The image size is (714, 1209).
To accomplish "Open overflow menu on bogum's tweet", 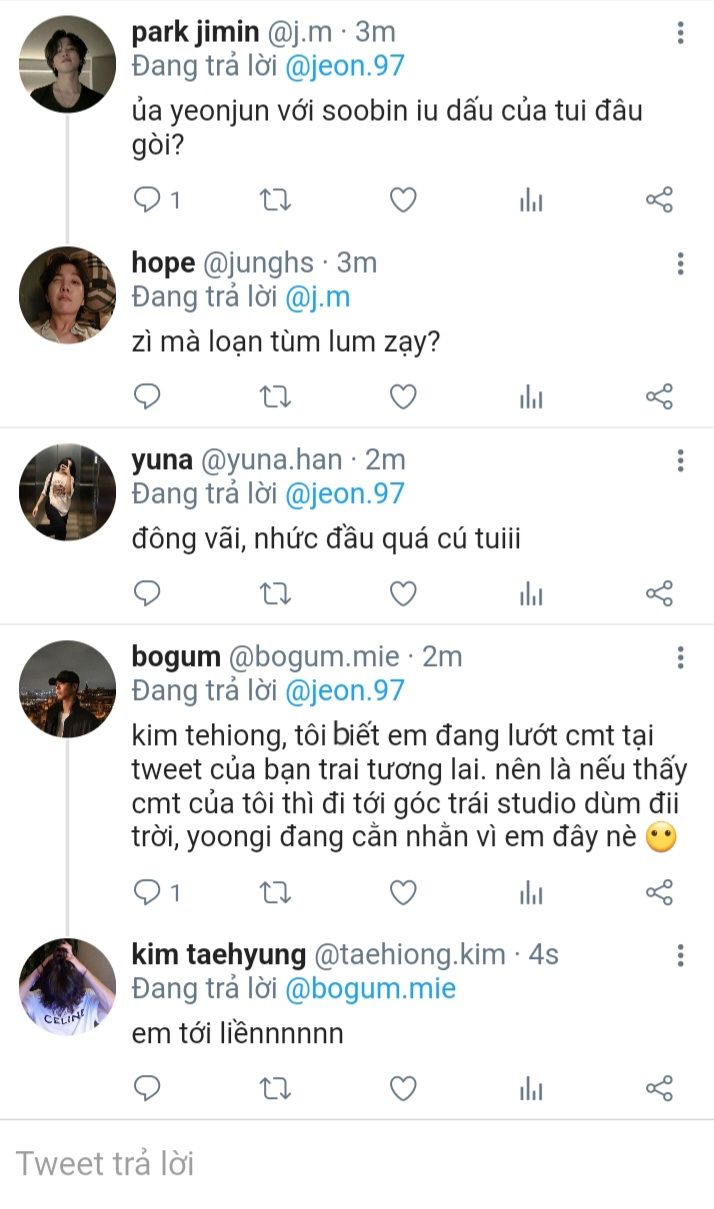I will pyautogui.click(x=680, y=658).
